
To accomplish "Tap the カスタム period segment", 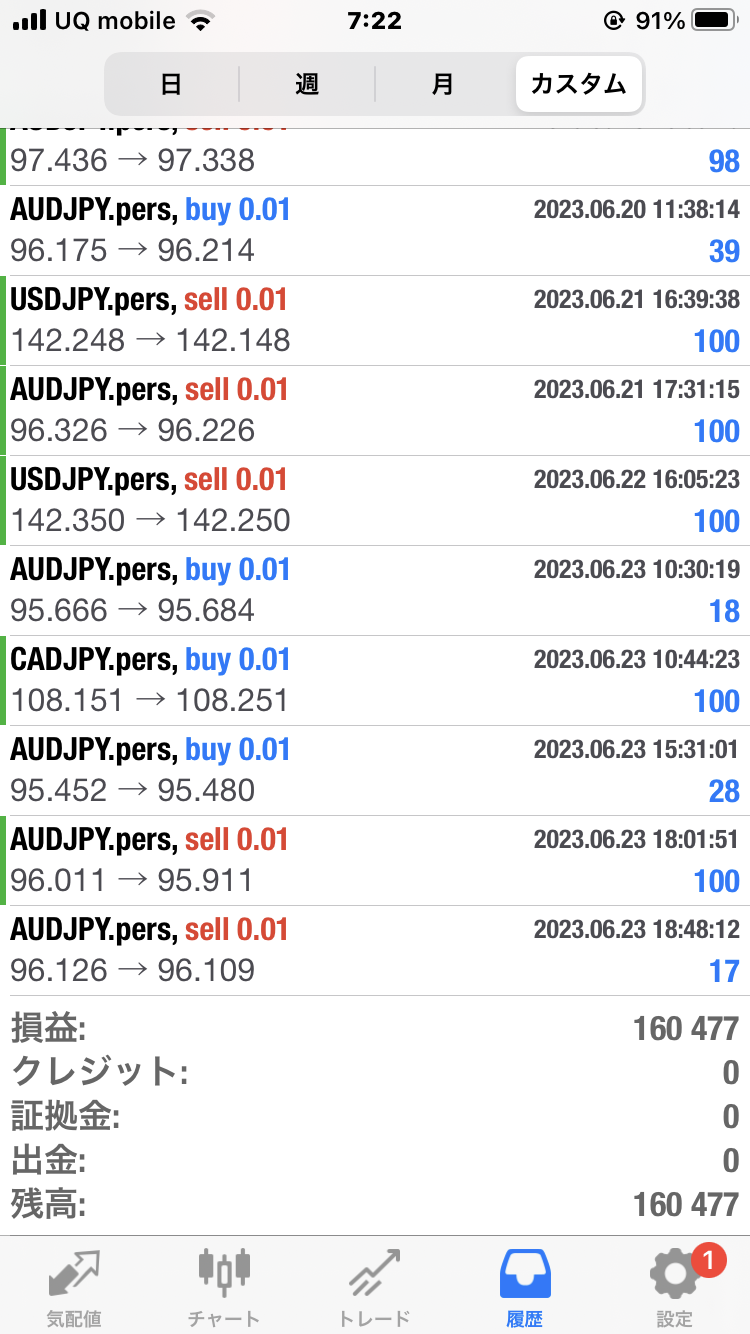I will (x=578, y=84).
